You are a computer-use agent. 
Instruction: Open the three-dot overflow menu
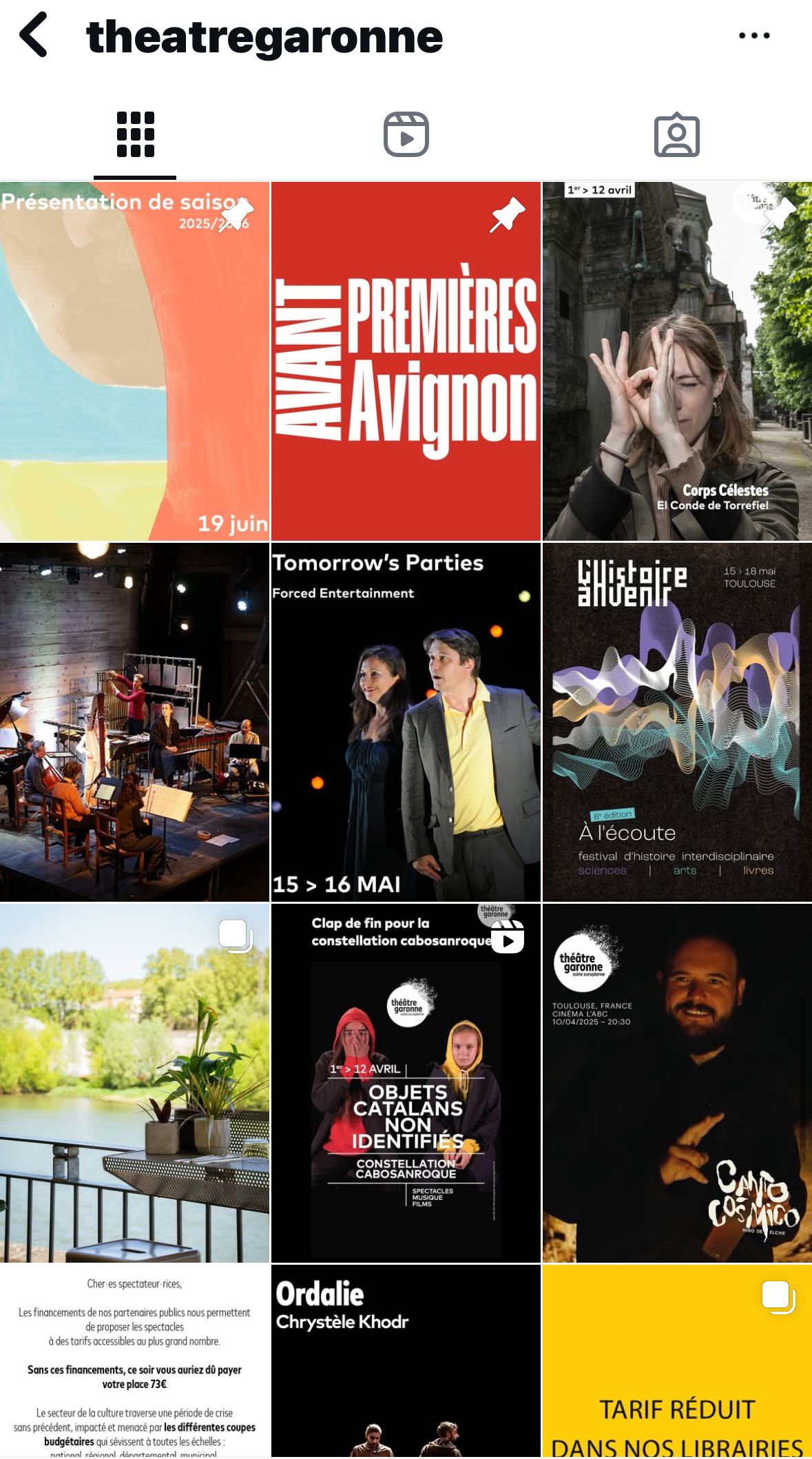(x=753, y=36)
